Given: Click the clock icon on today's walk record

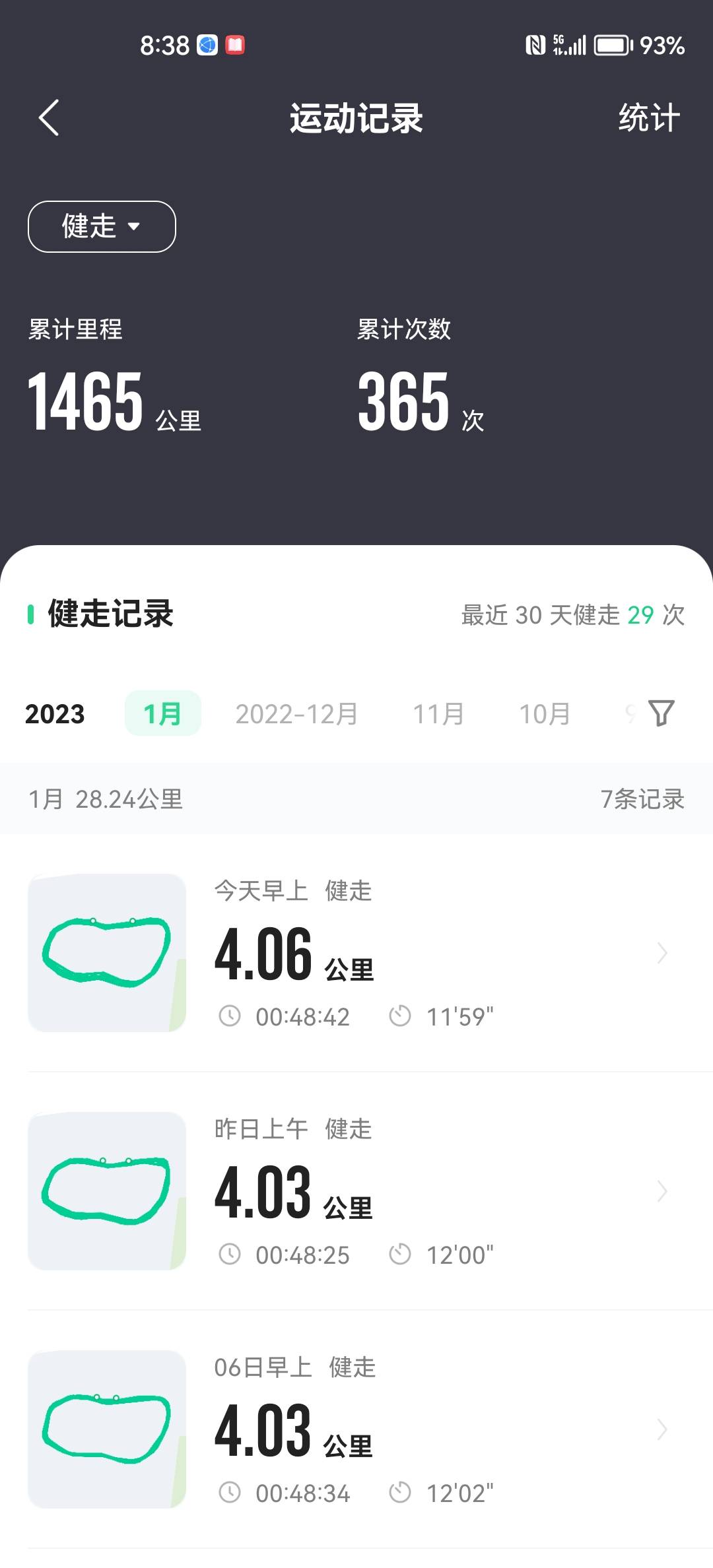Looking at the screenshot, I should tap(230, 1017).
